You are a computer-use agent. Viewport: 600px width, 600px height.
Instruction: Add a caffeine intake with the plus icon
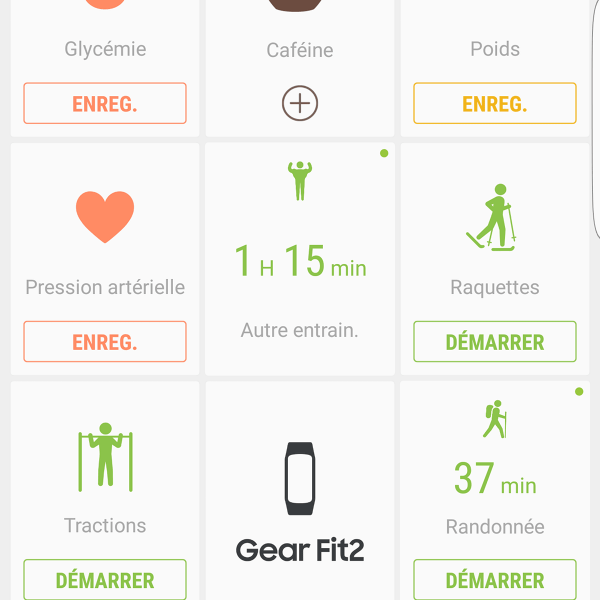pos(300,103)
